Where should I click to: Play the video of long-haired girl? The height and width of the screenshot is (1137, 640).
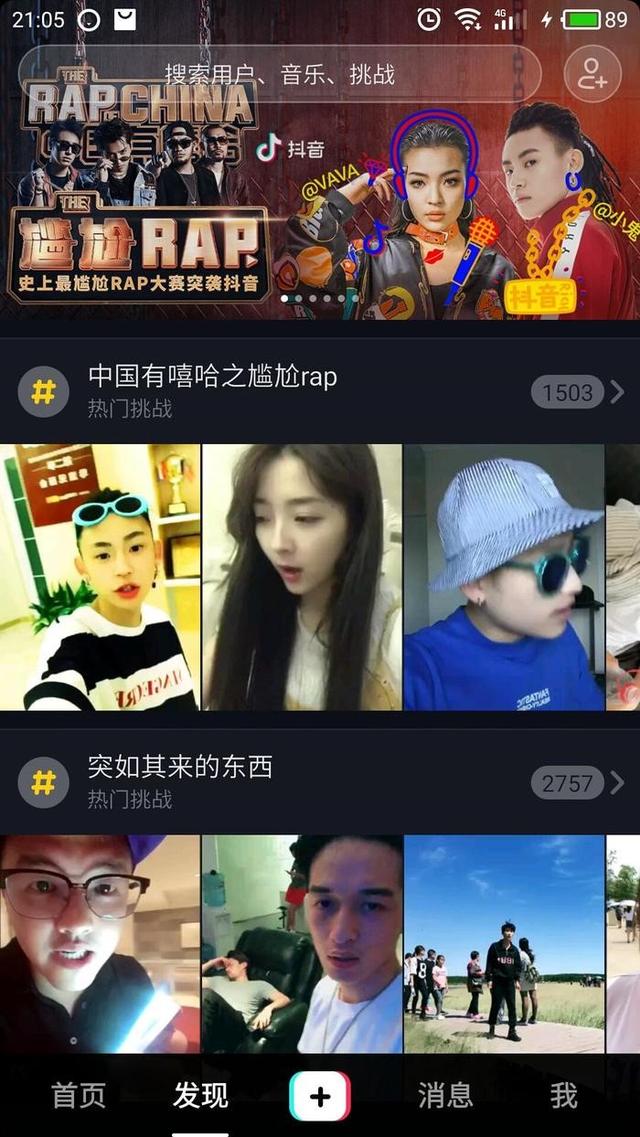pyautogui.click(x=302, y=577)
